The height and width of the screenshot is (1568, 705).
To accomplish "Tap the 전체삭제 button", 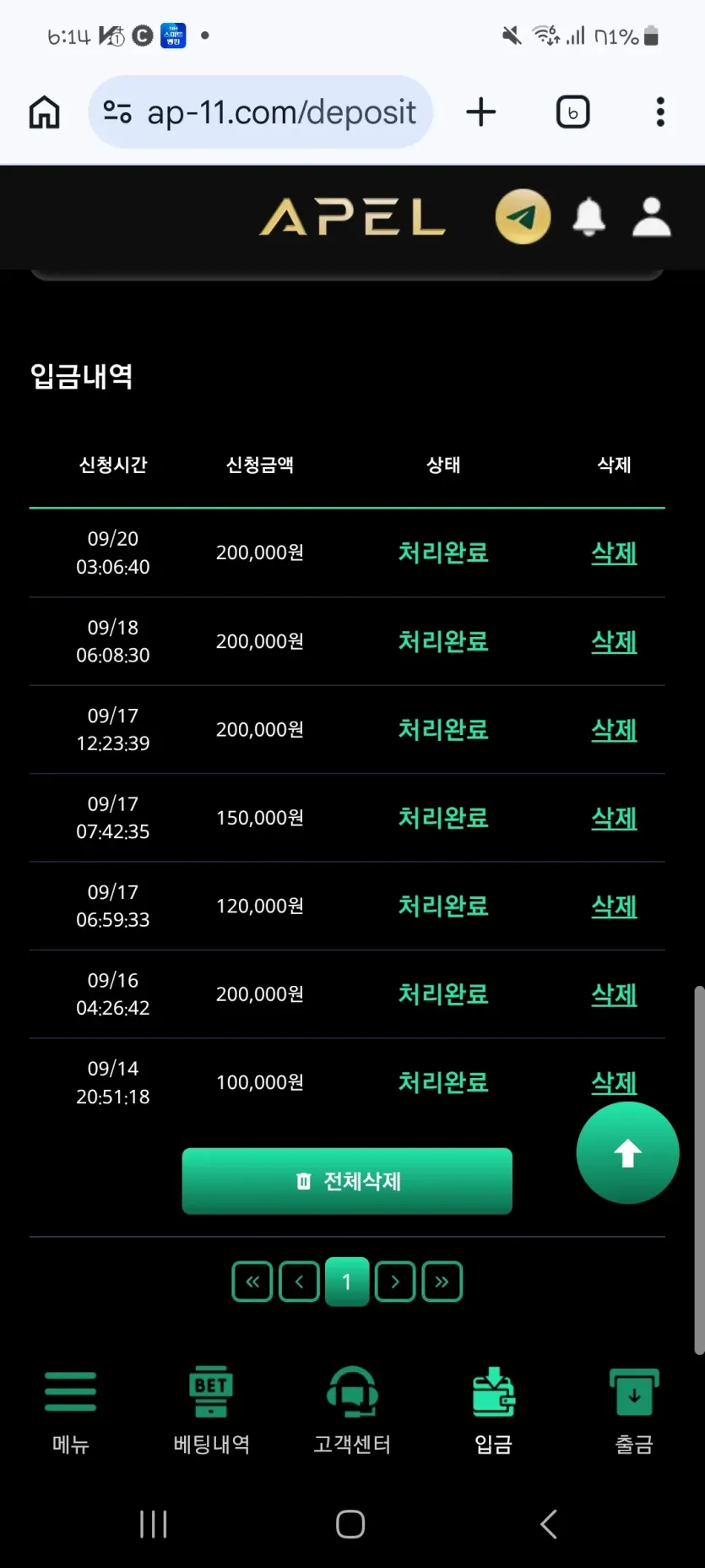I will [347, 1181].
